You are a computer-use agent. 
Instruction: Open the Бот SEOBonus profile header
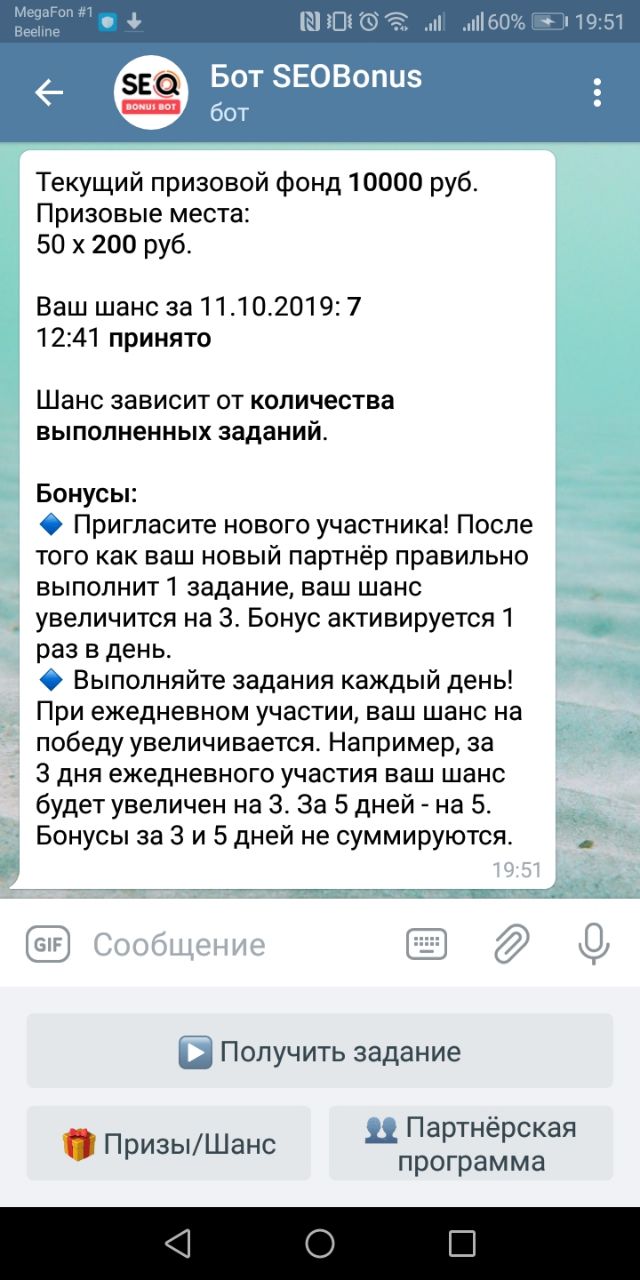316,92
